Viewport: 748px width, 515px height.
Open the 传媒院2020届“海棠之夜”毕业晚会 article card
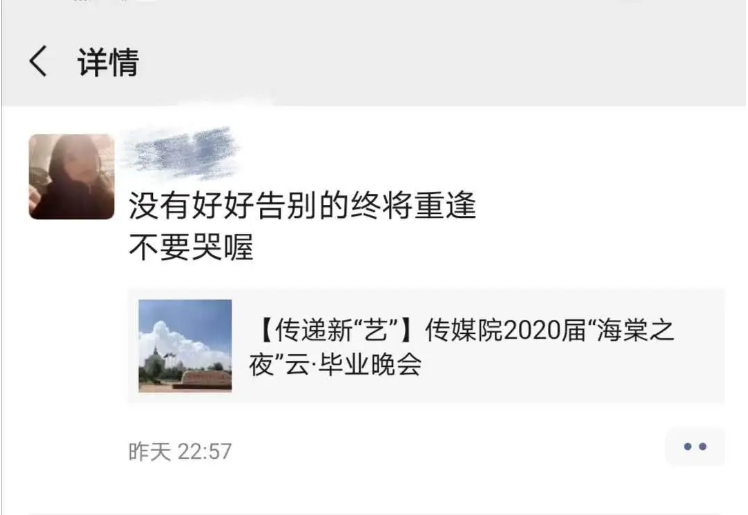(x=426, y=346)
